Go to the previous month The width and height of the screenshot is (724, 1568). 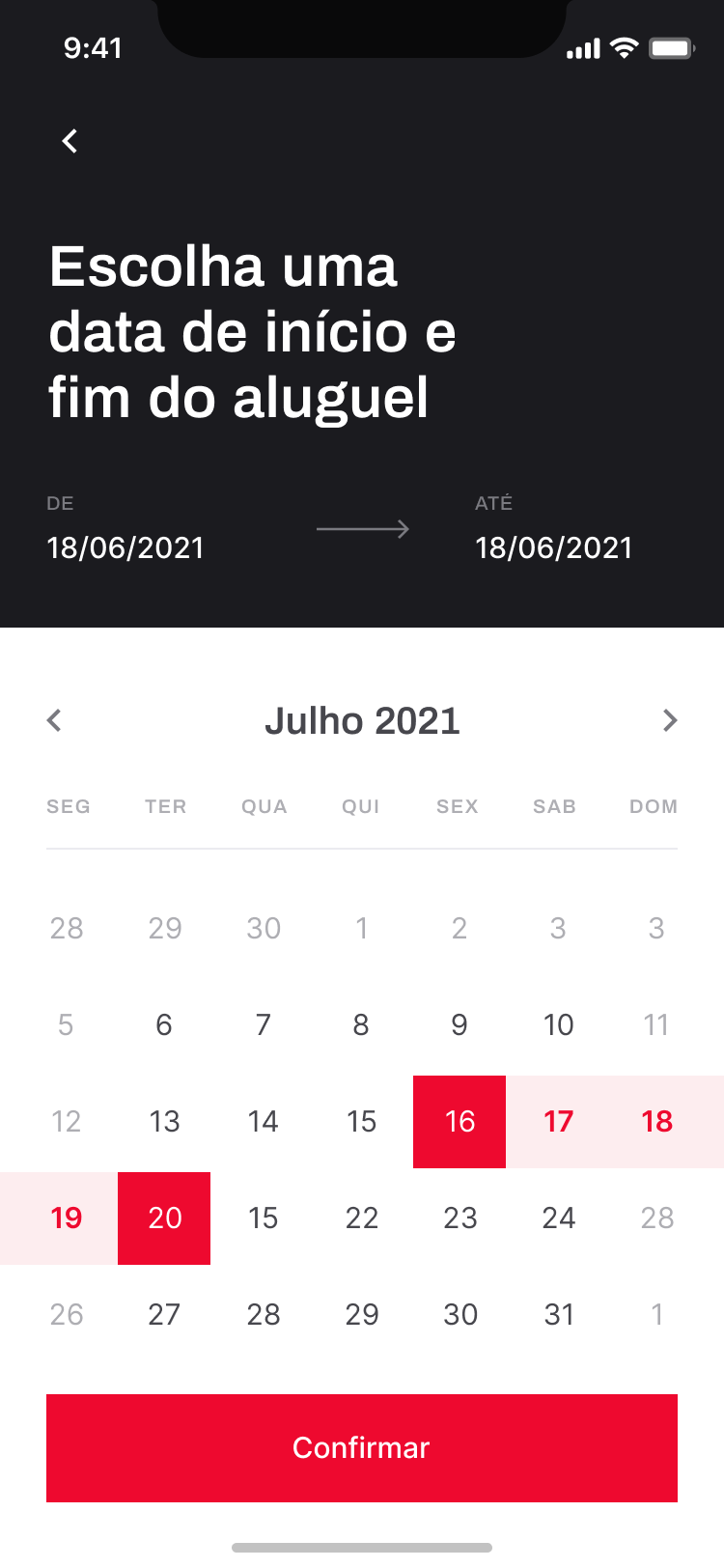[54, 720]
